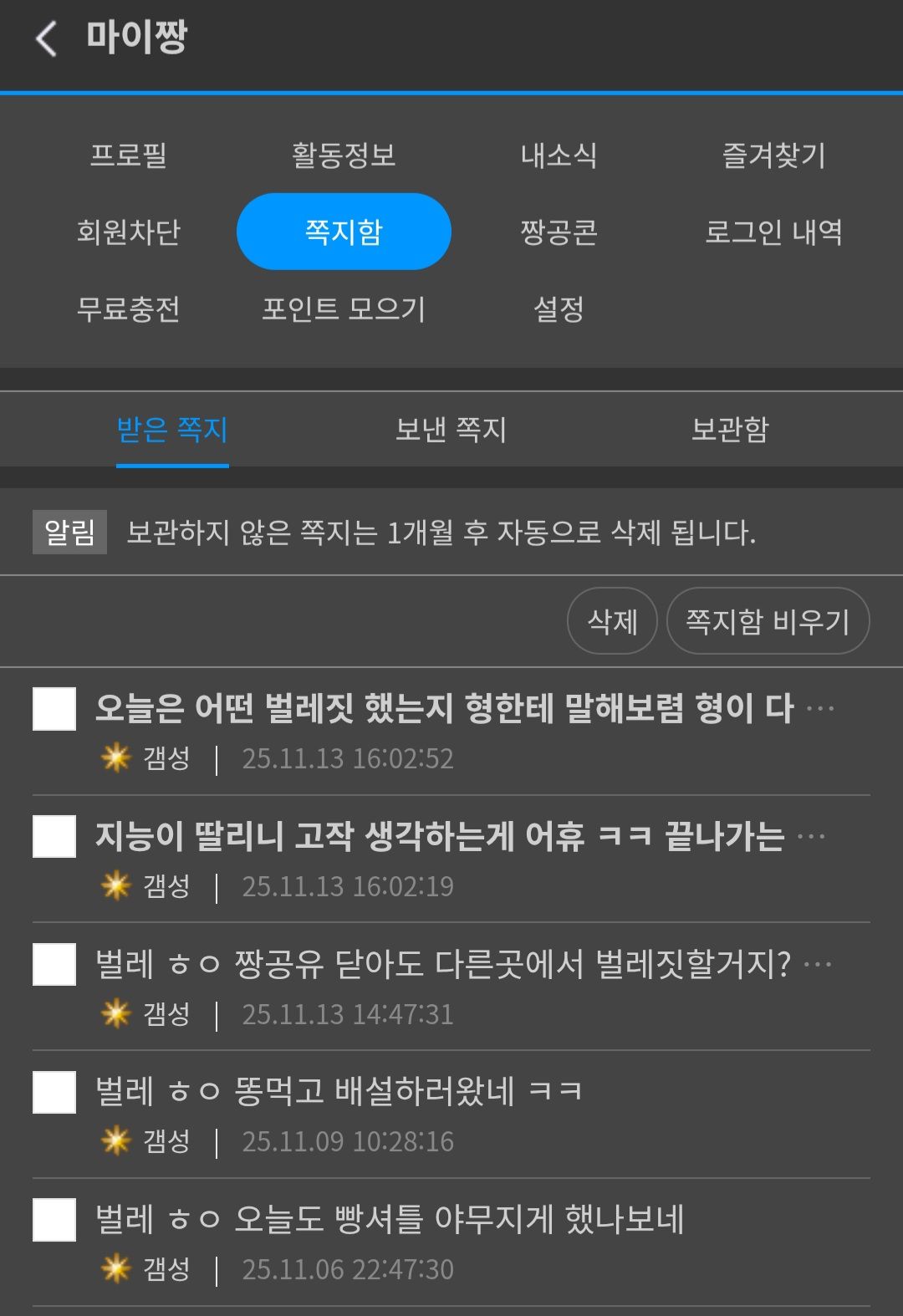
Task: Switch to 보낸 쪽지 tab
Action: 451,430
